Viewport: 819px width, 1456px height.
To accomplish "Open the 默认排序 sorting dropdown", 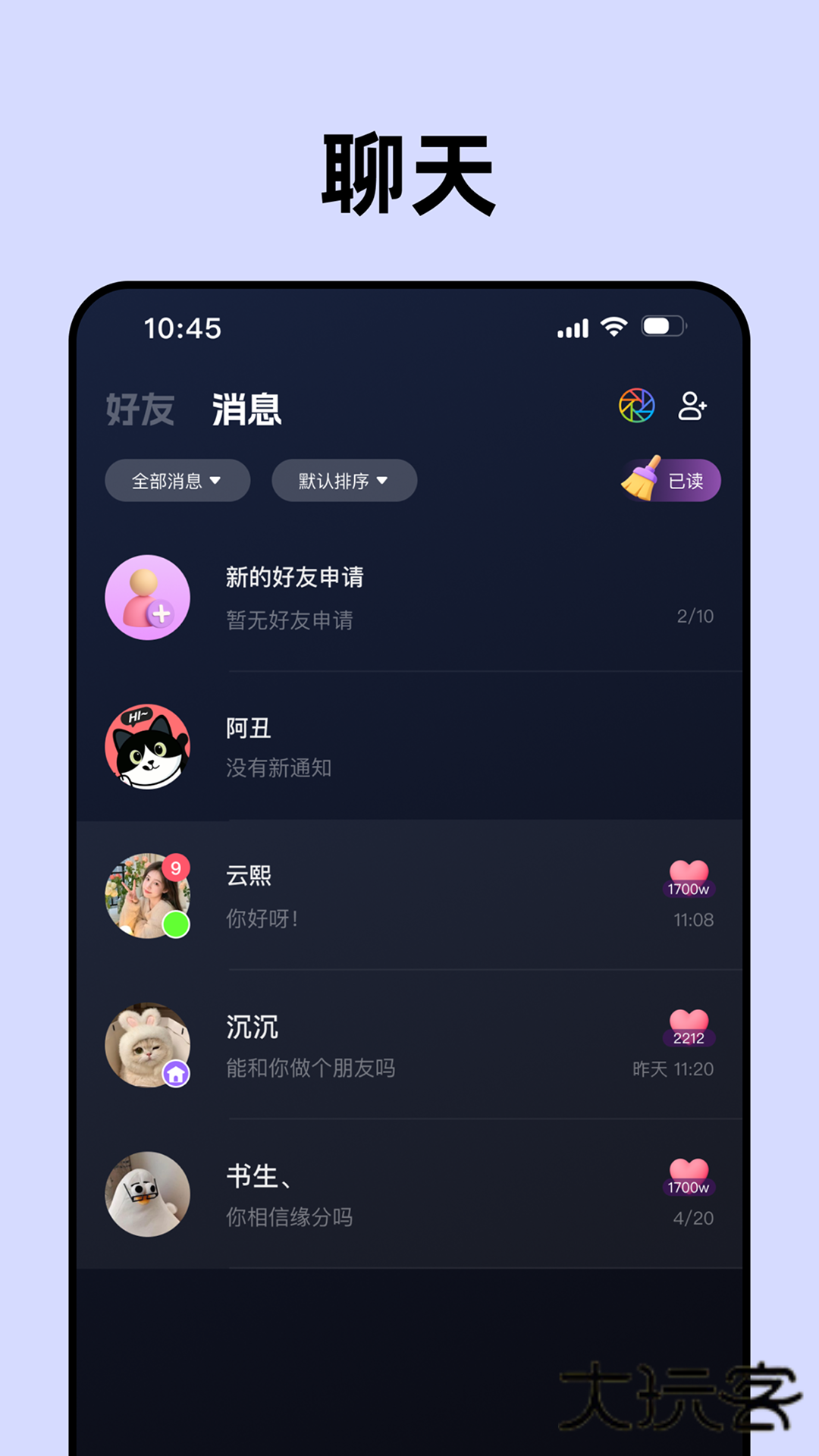I will (x=343, y=480).
